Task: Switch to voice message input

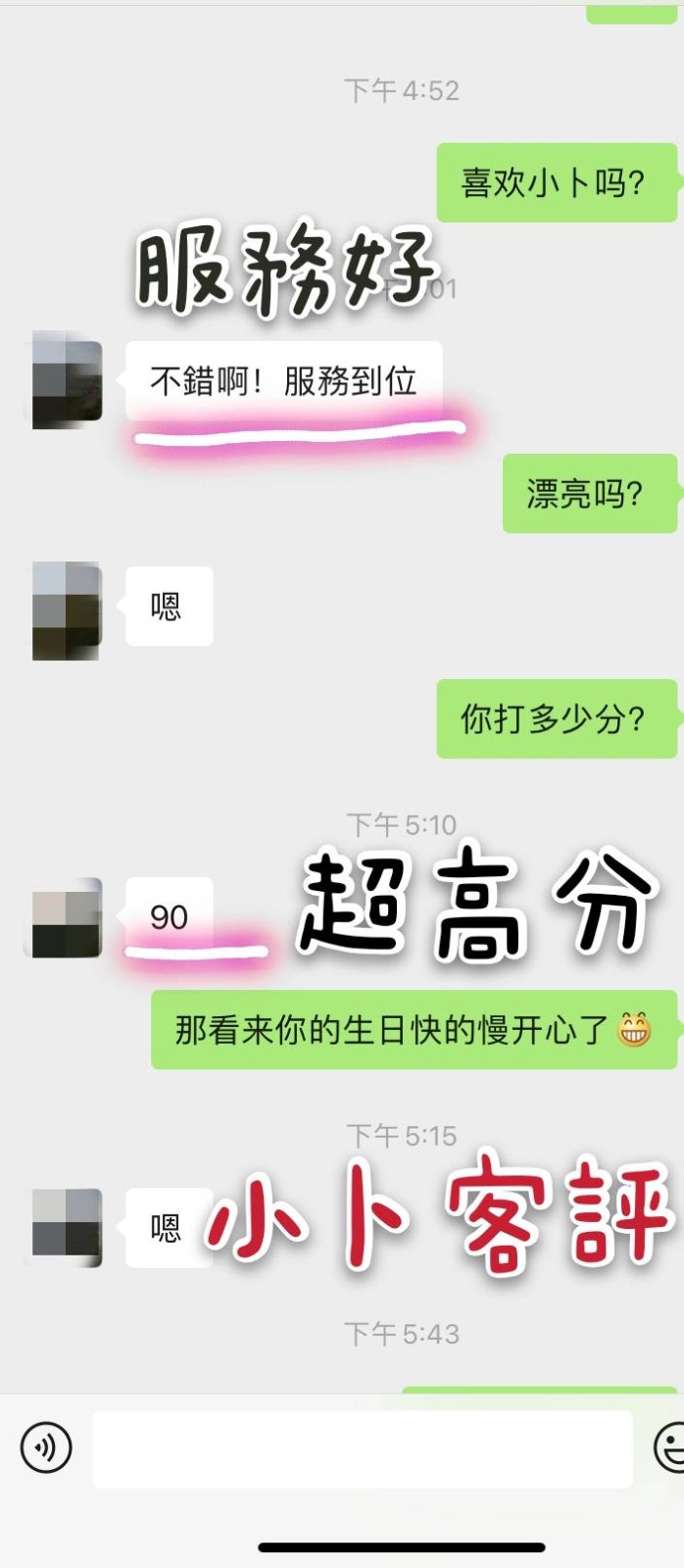Action: [46, 1447]
